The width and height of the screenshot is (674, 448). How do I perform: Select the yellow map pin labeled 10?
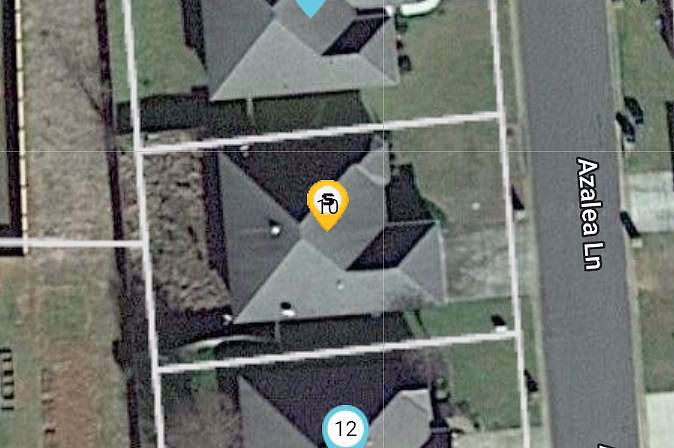[x=327, y=203]
